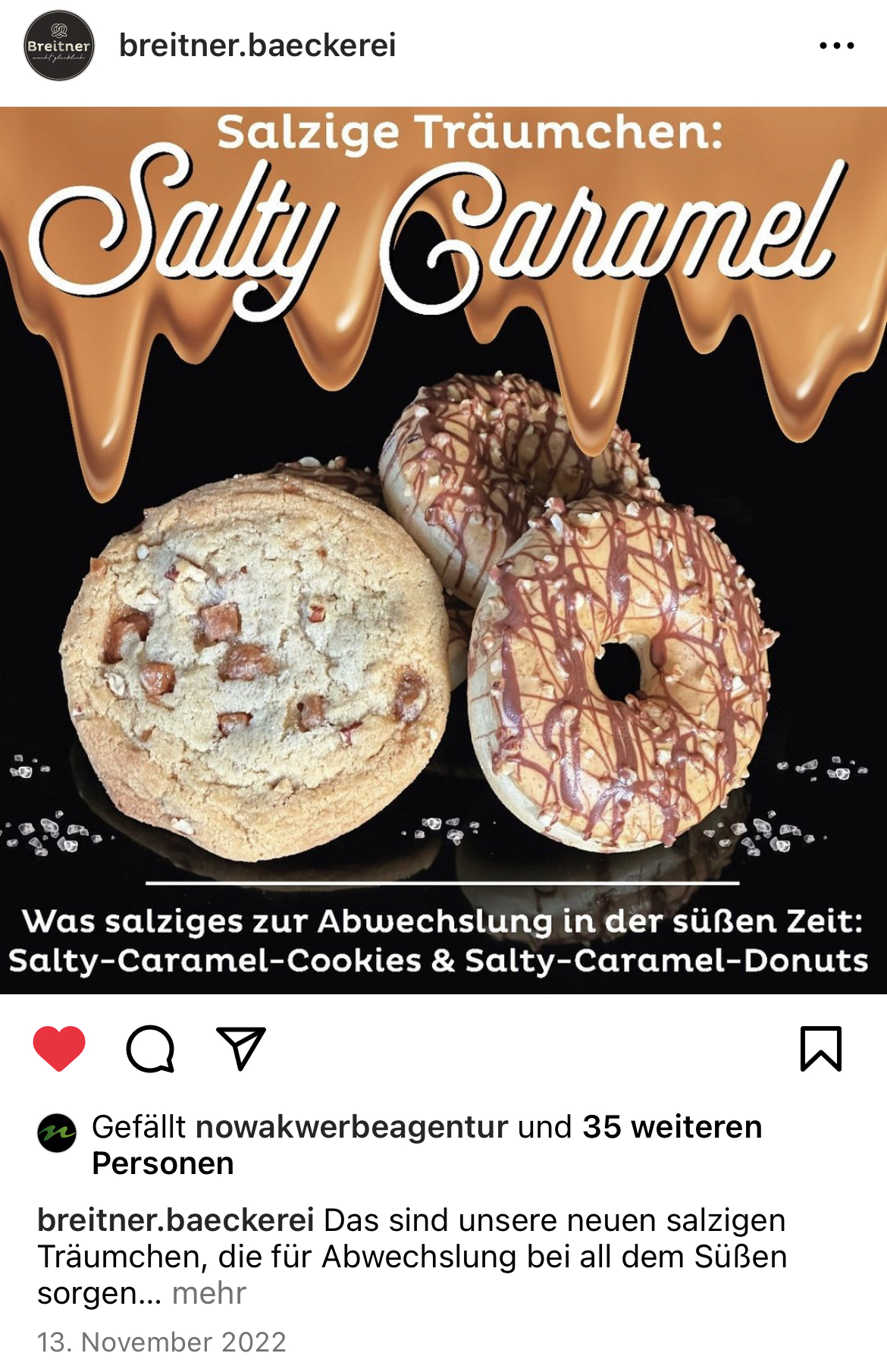Image resolution: width=887 pixels, height=1372 pixels.
Task: Save the post with the bookmark icon
Action: coord(821,1048)
